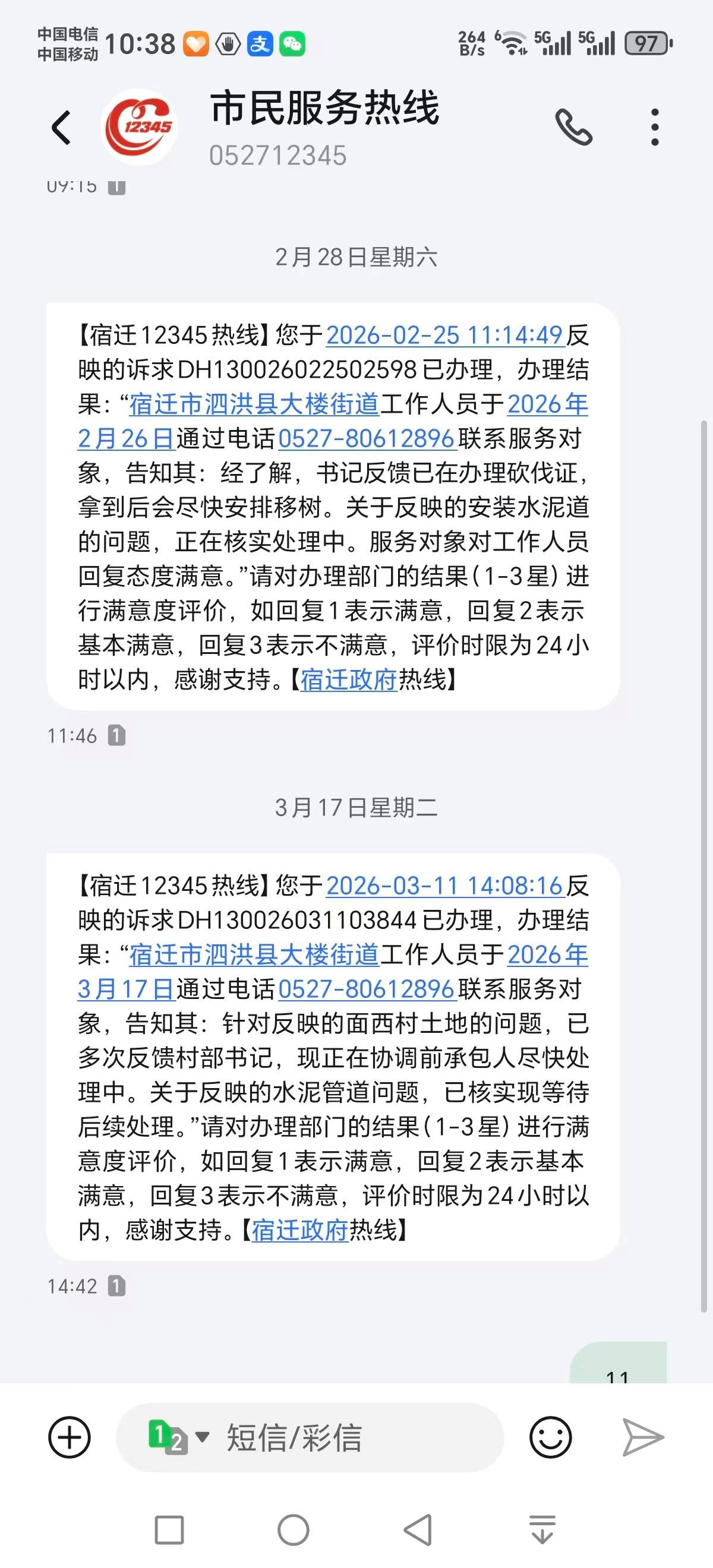
Task: Open the 市民服务热线 contact avatar
Action: 140,127
